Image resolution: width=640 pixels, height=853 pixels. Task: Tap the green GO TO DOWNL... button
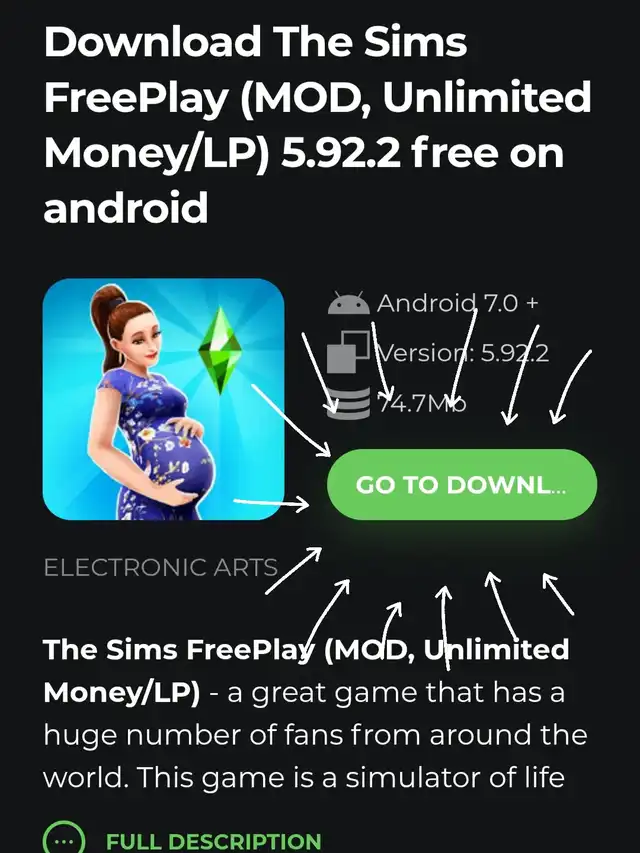[461, 484]
